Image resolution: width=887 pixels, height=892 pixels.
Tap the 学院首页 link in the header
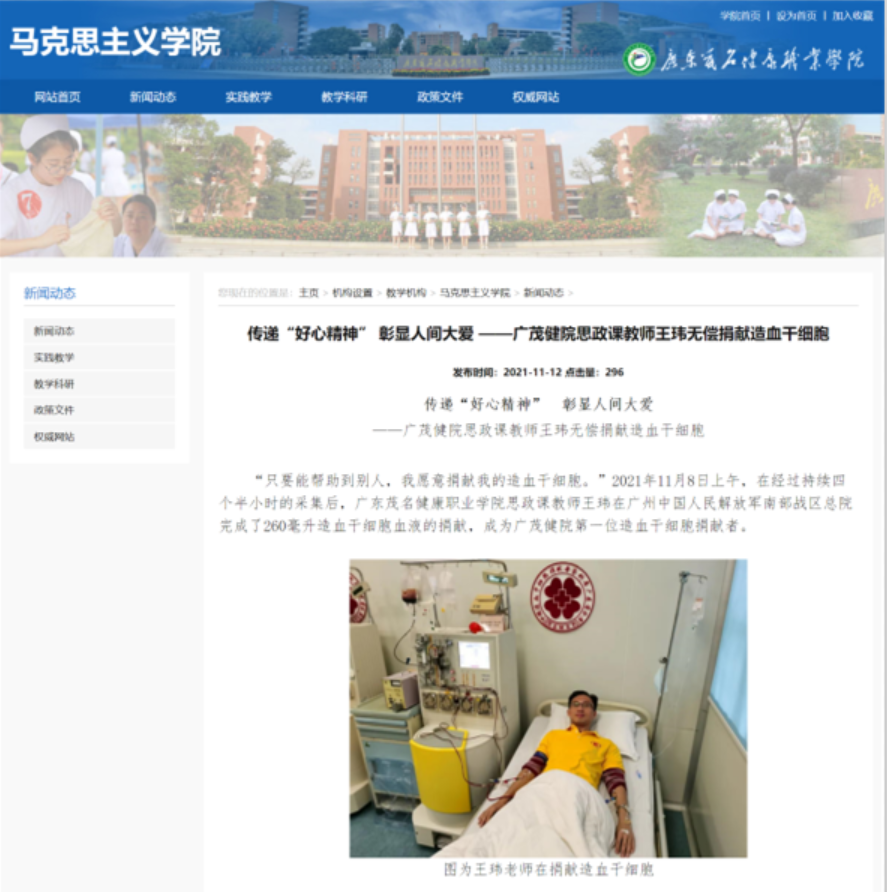740,16
